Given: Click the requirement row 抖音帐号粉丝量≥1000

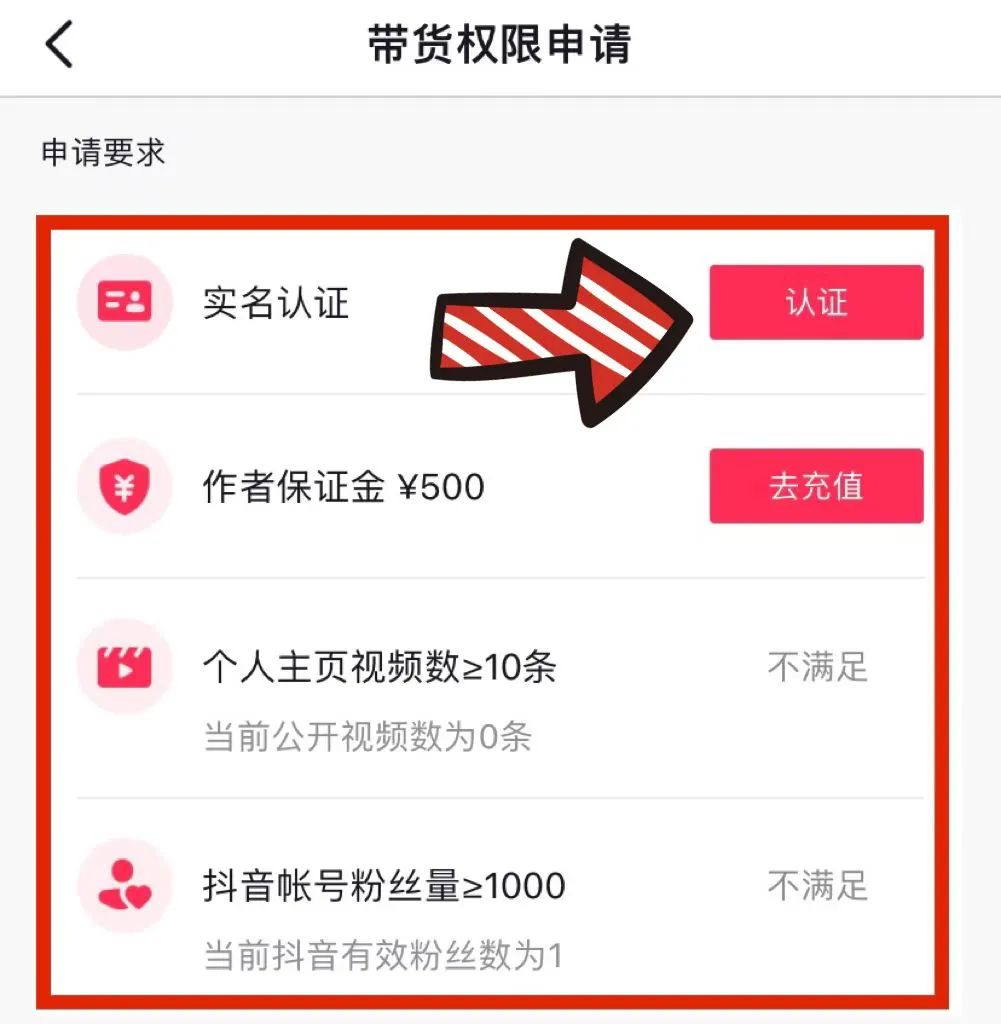Looking at the screenshot, I should point(383,887).
